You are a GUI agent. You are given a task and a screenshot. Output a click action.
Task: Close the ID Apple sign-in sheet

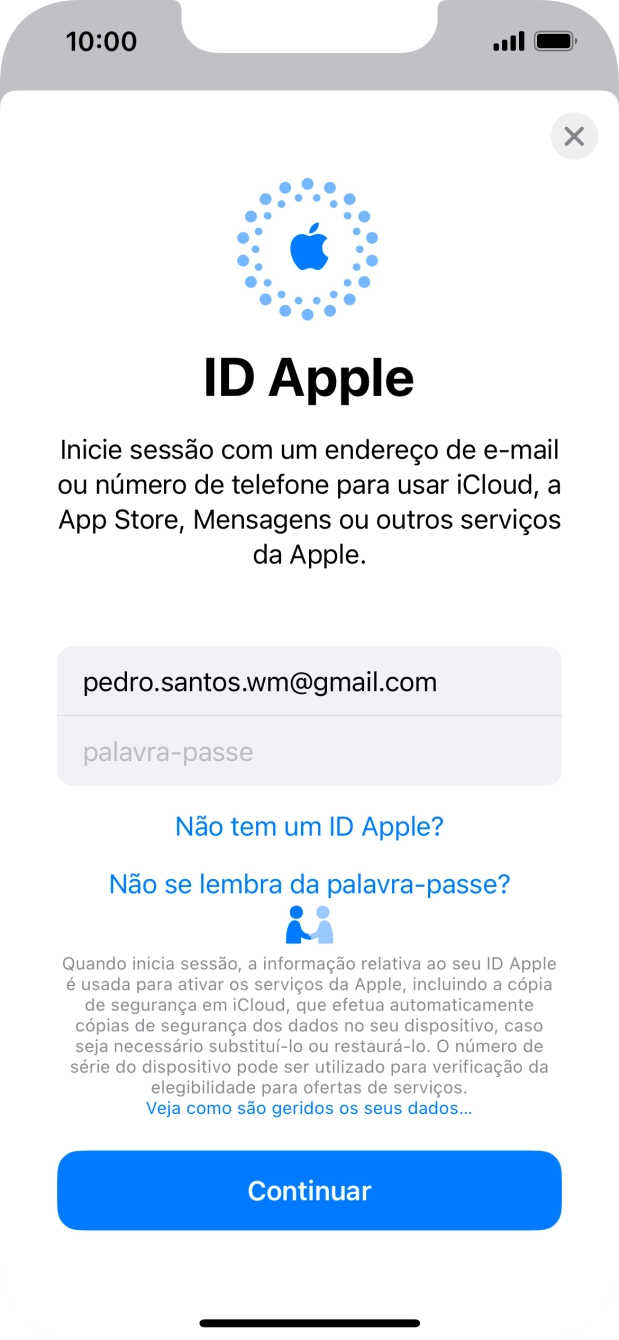pyautogui.click(x=574, y=136)
